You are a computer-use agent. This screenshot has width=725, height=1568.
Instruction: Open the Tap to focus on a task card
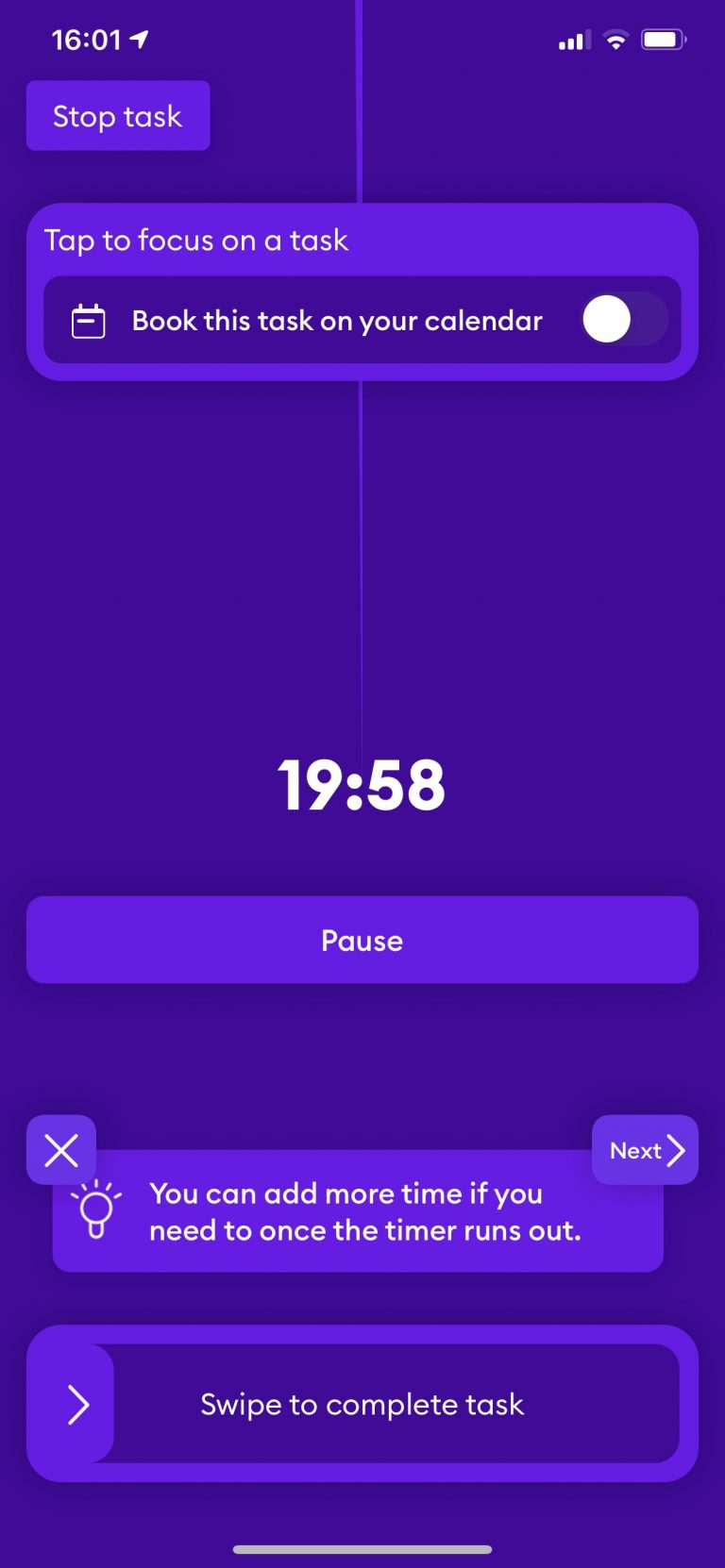[196, 240]
